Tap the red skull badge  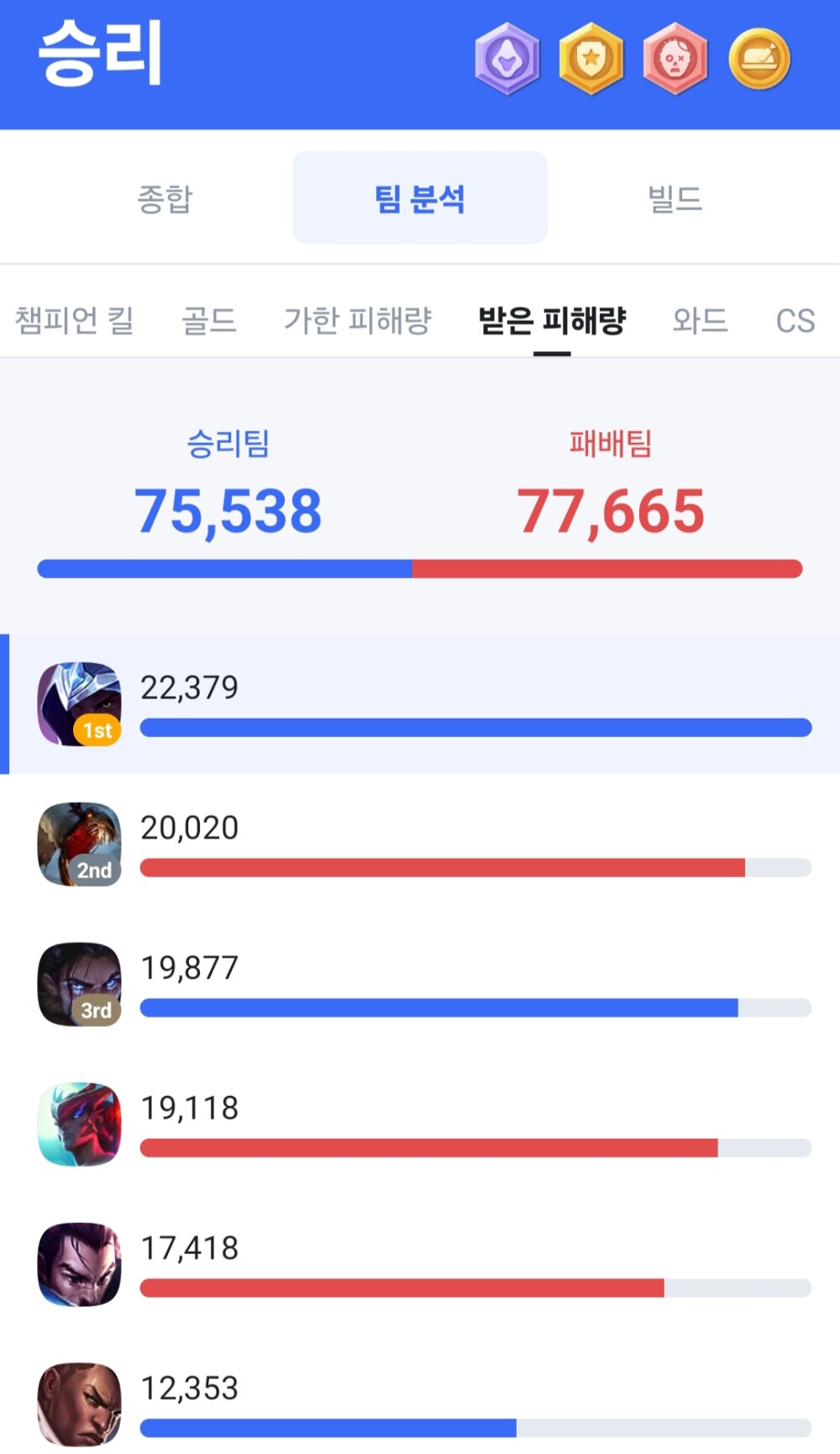click(675, 59)
